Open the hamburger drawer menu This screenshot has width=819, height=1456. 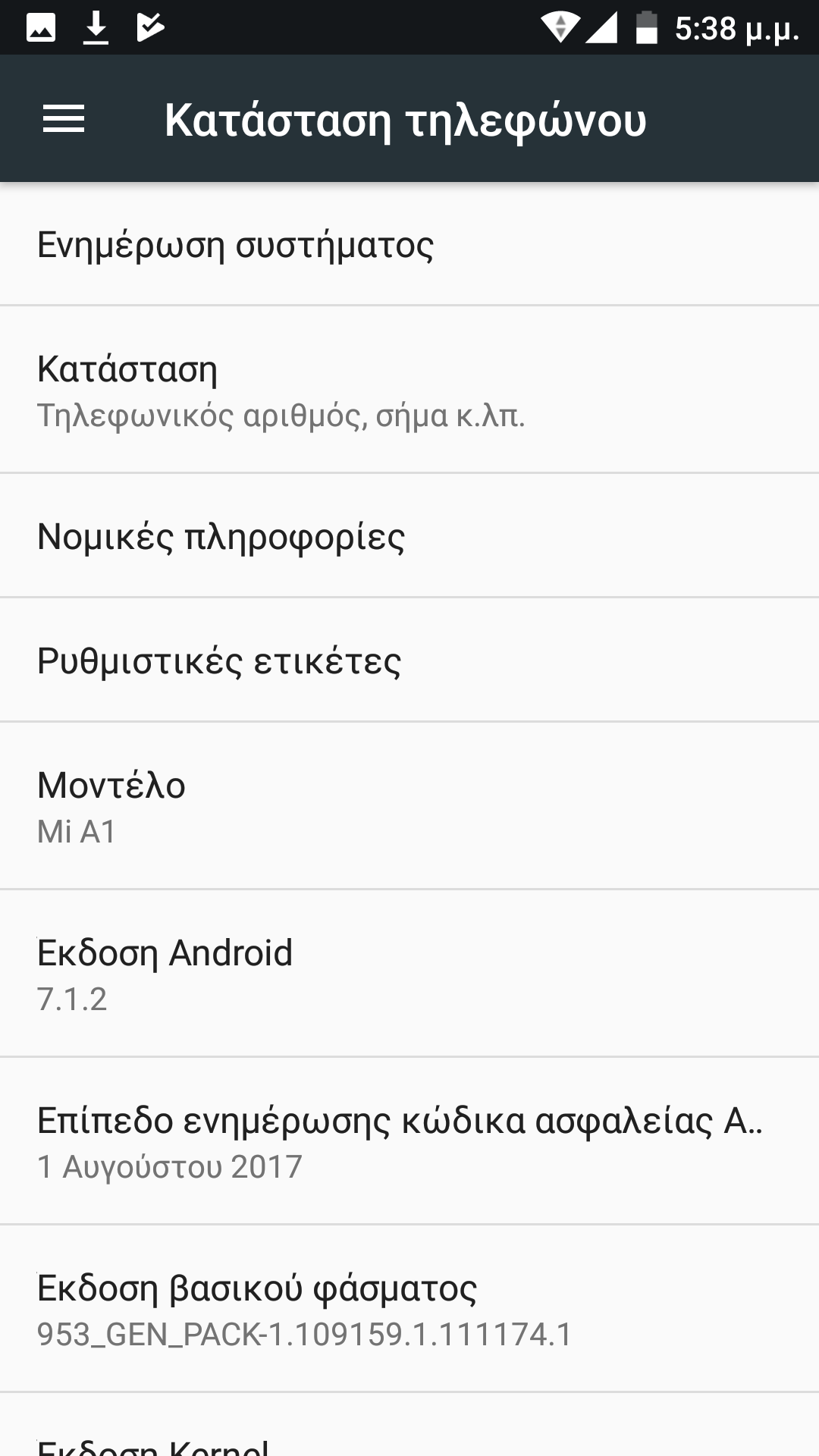[64, 119]
